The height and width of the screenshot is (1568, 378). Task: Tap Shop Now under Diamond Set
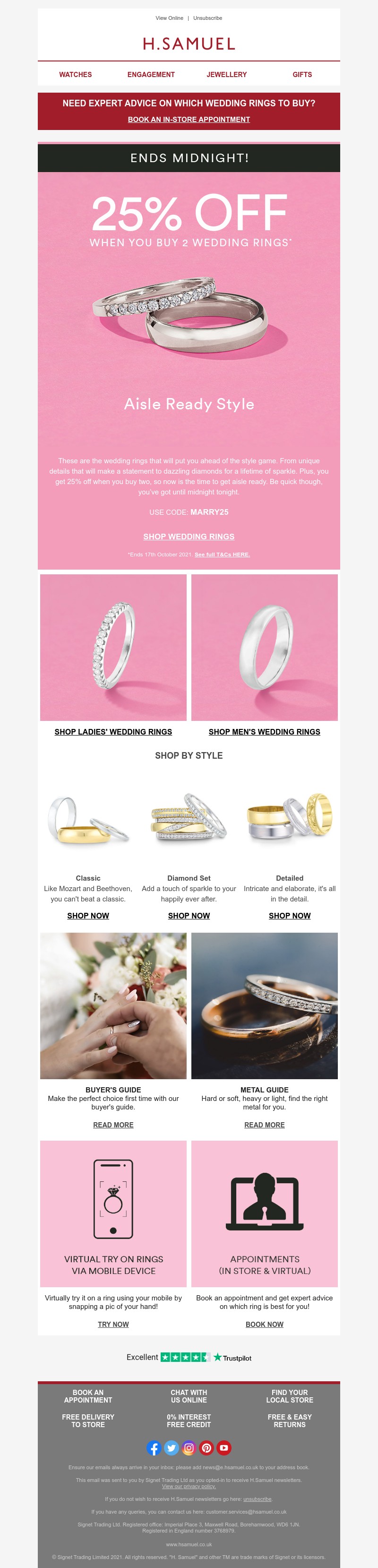(189, 916)
